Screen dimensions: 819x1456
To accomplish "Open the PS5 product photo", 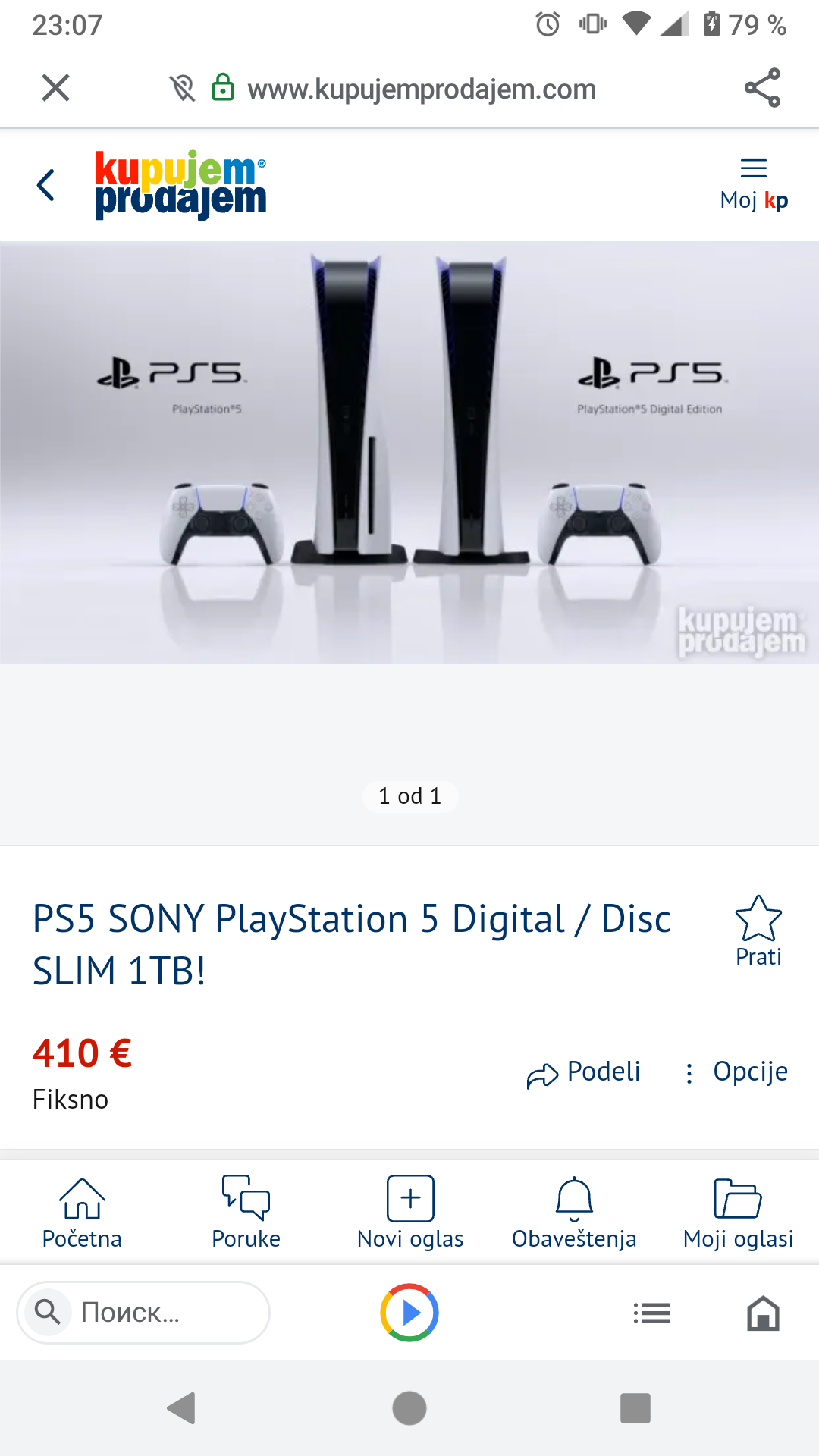I will 409,453.
